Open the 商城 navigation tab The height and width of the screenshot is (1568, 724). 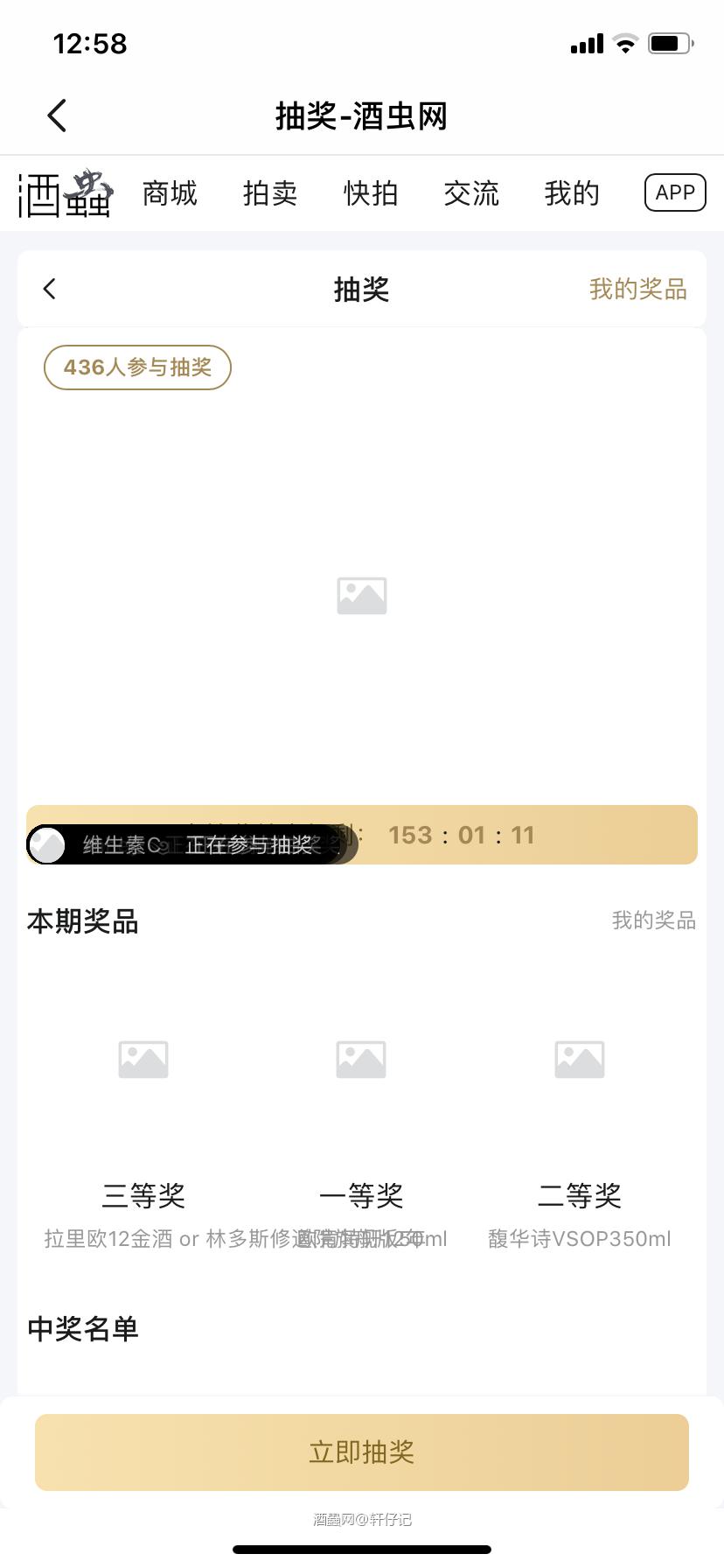168,194
